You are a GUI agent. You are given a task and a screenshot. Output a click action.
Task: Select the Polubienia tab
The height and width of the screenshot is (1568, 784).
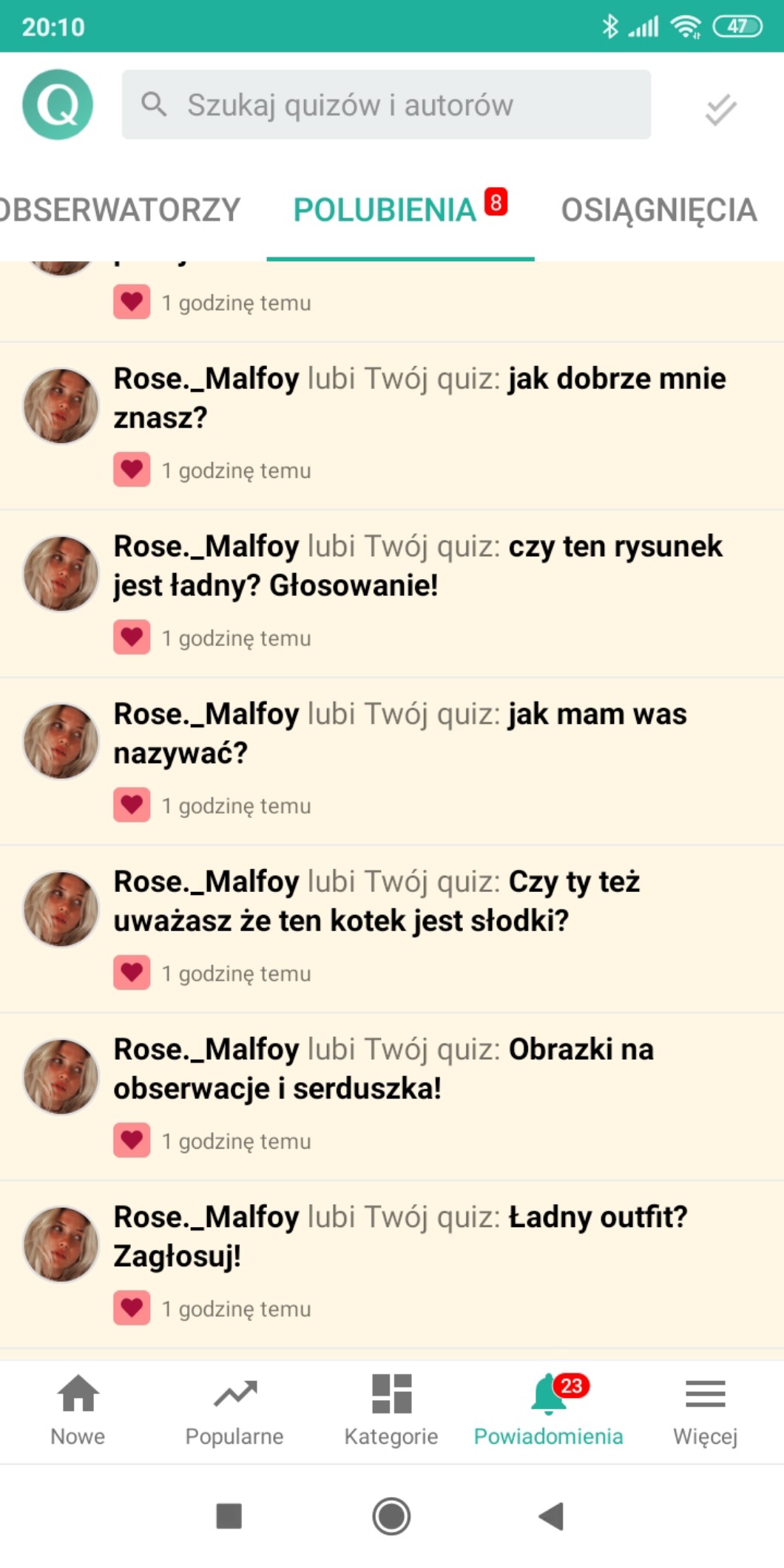(x=385, y=210)
